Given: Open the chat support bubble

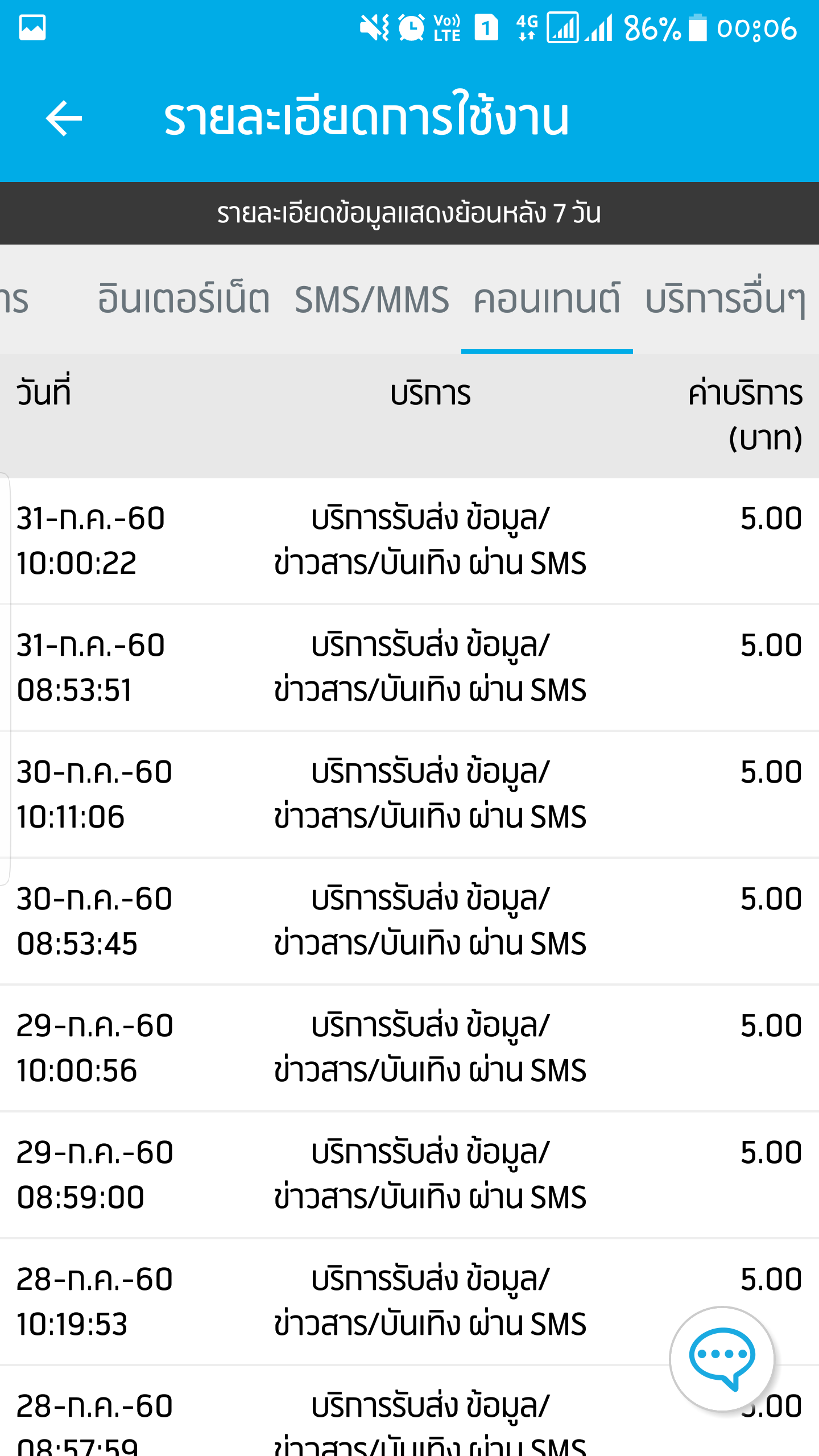Looking at the screenshot, I should coord(722,1358).
